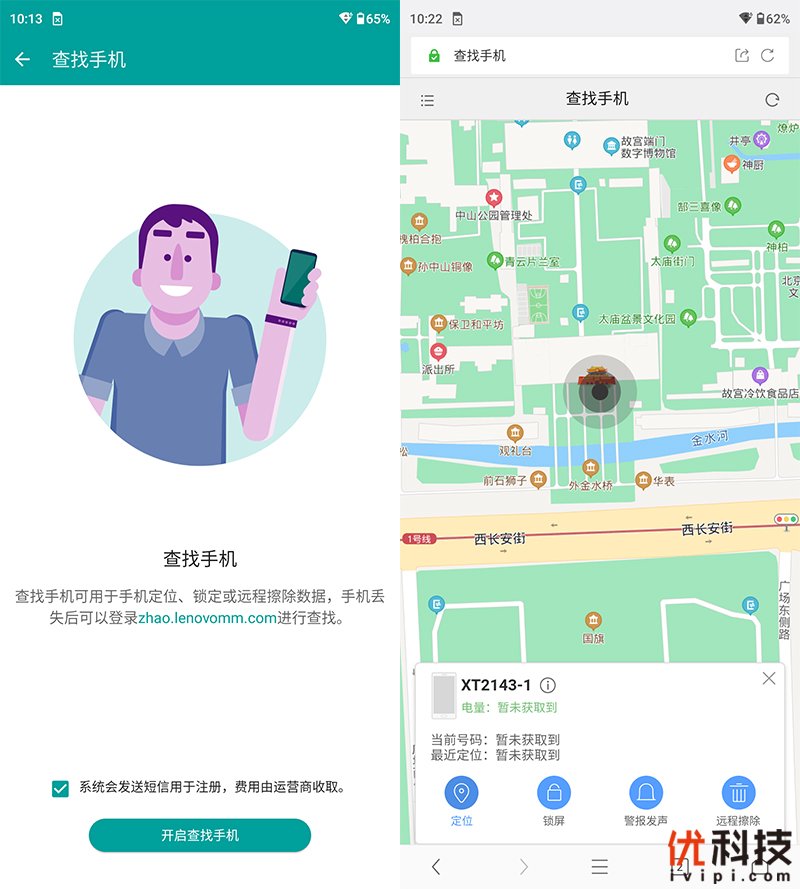Close the XT2143-1 device card
This screenshot has width=800, height=889.
tap(768, 678)
